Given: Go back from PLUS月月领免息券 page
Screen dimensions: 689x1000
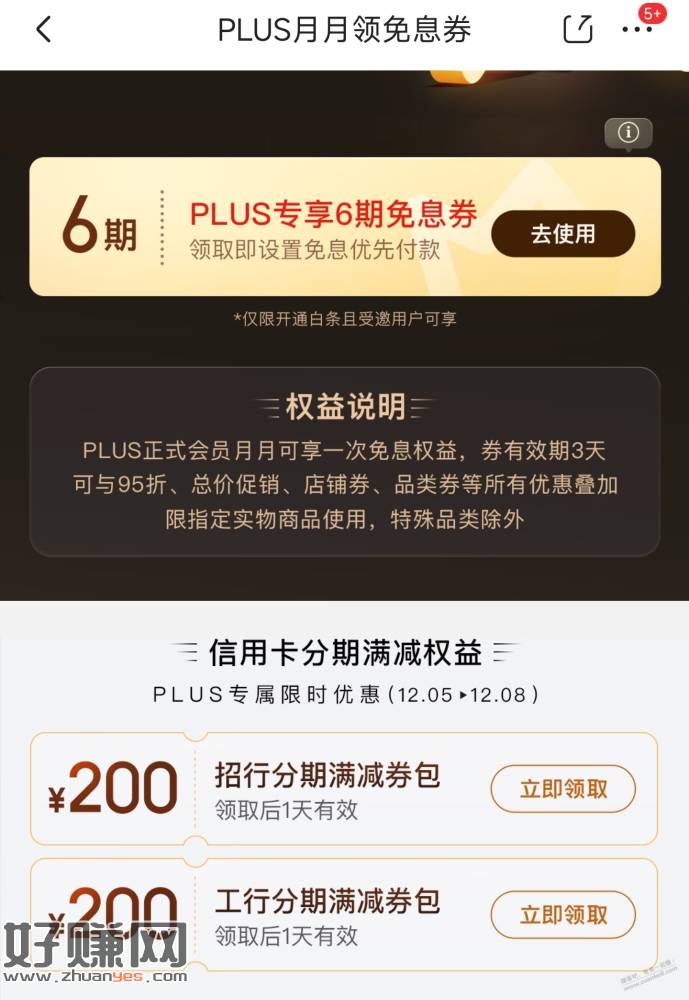Looking at the screenshot, I should (x=43, y=30).
